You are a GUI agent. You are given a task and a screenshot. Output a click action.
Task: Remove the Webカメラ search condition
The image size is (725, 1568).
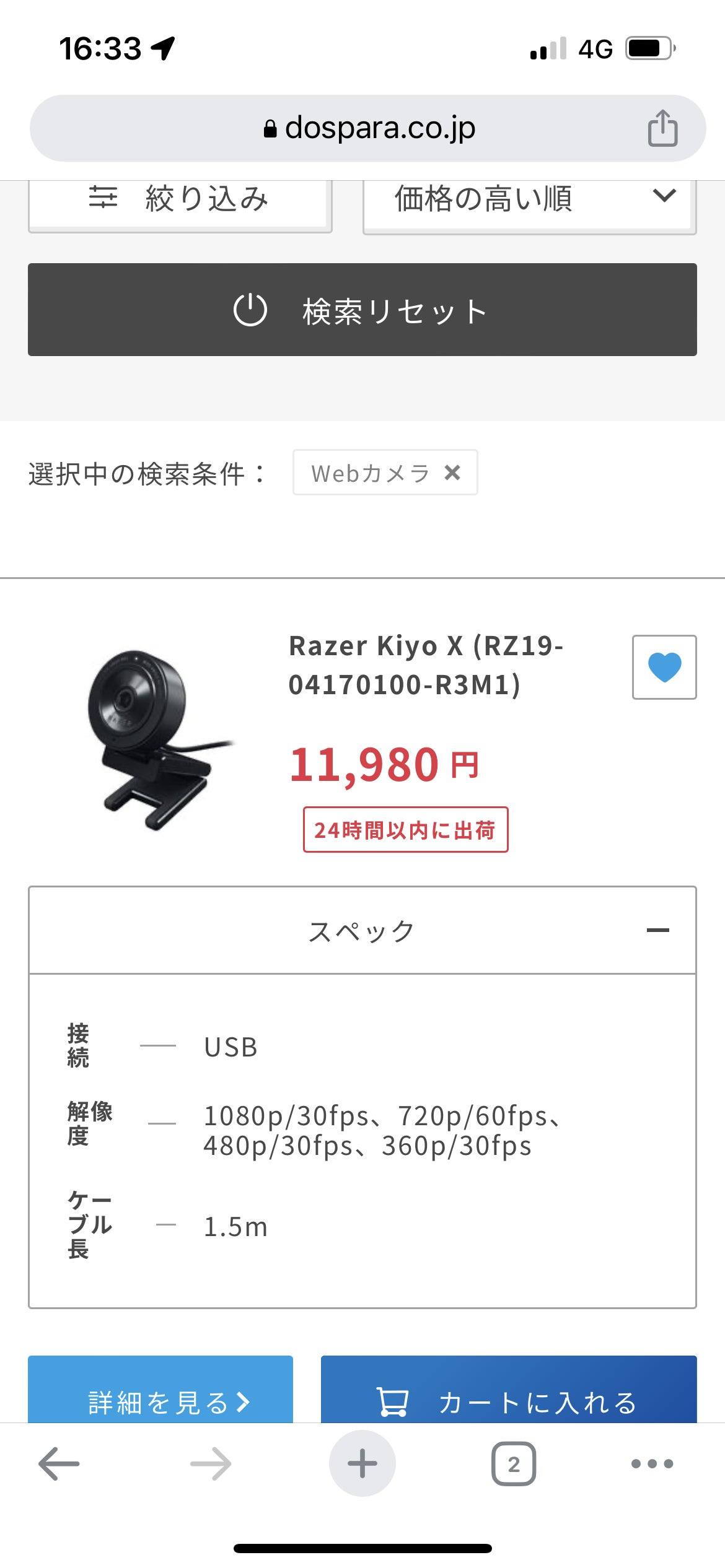pyautogui.click(x=452, y=473)
